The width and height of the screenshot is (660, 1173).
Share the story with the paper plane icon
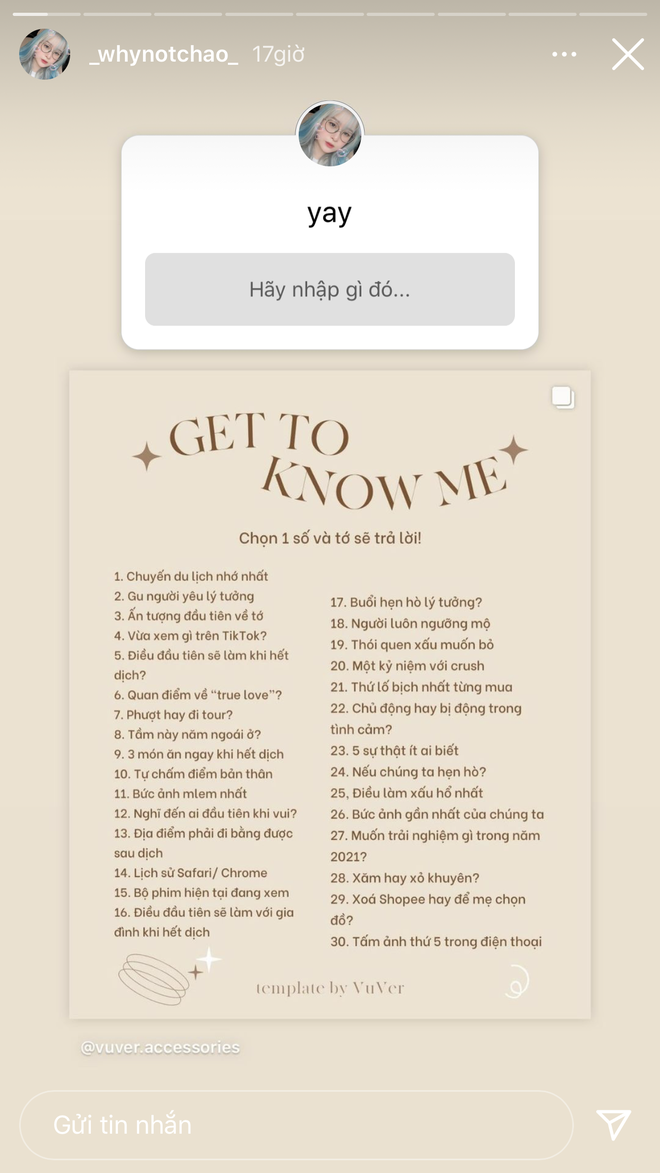pos(613,1125)
